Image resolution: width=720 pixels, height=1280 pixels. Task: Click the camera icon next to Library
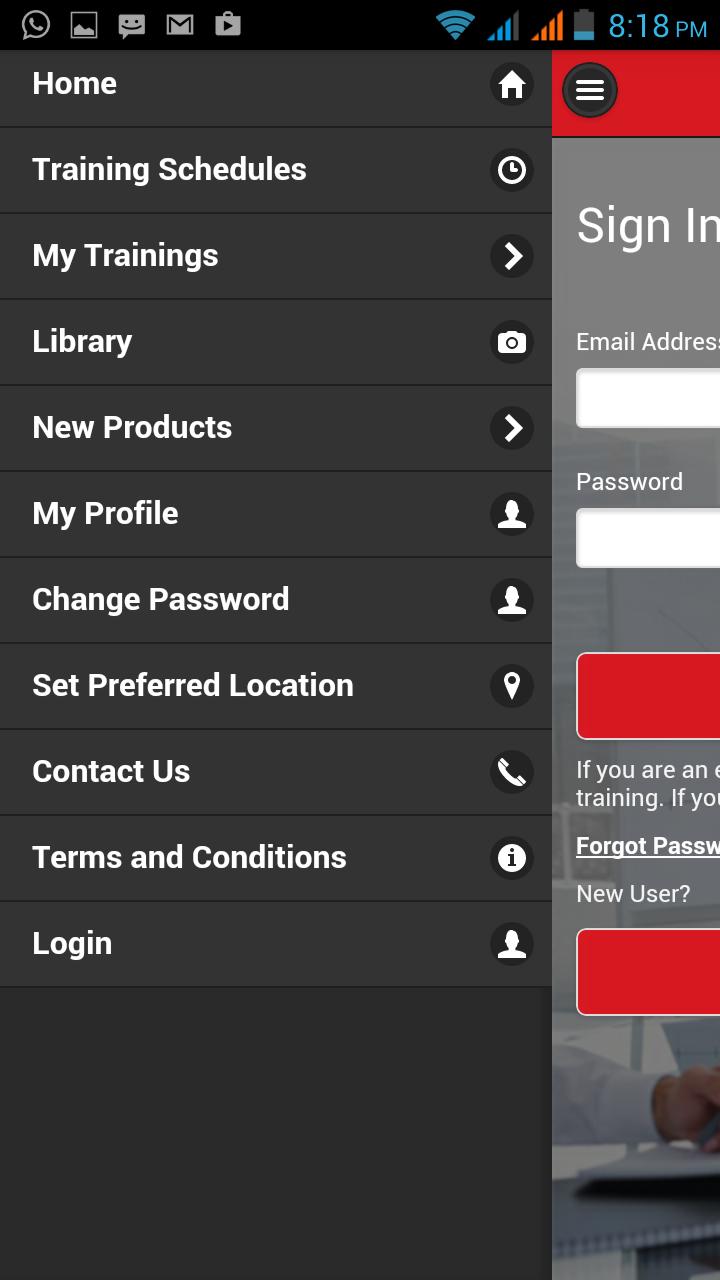512,342
